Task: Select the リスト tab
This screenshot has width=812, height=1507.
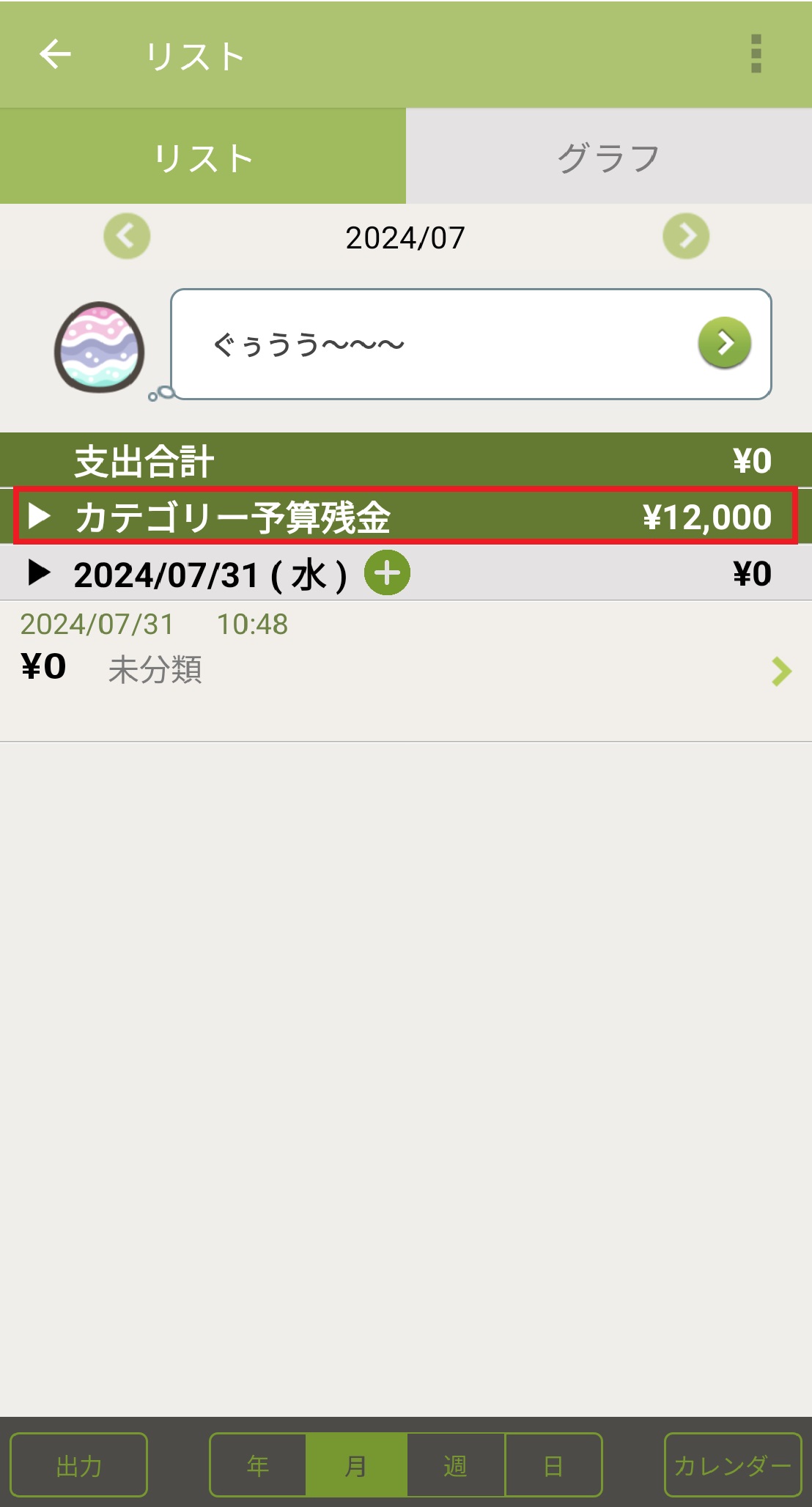Action: (203, 157)
